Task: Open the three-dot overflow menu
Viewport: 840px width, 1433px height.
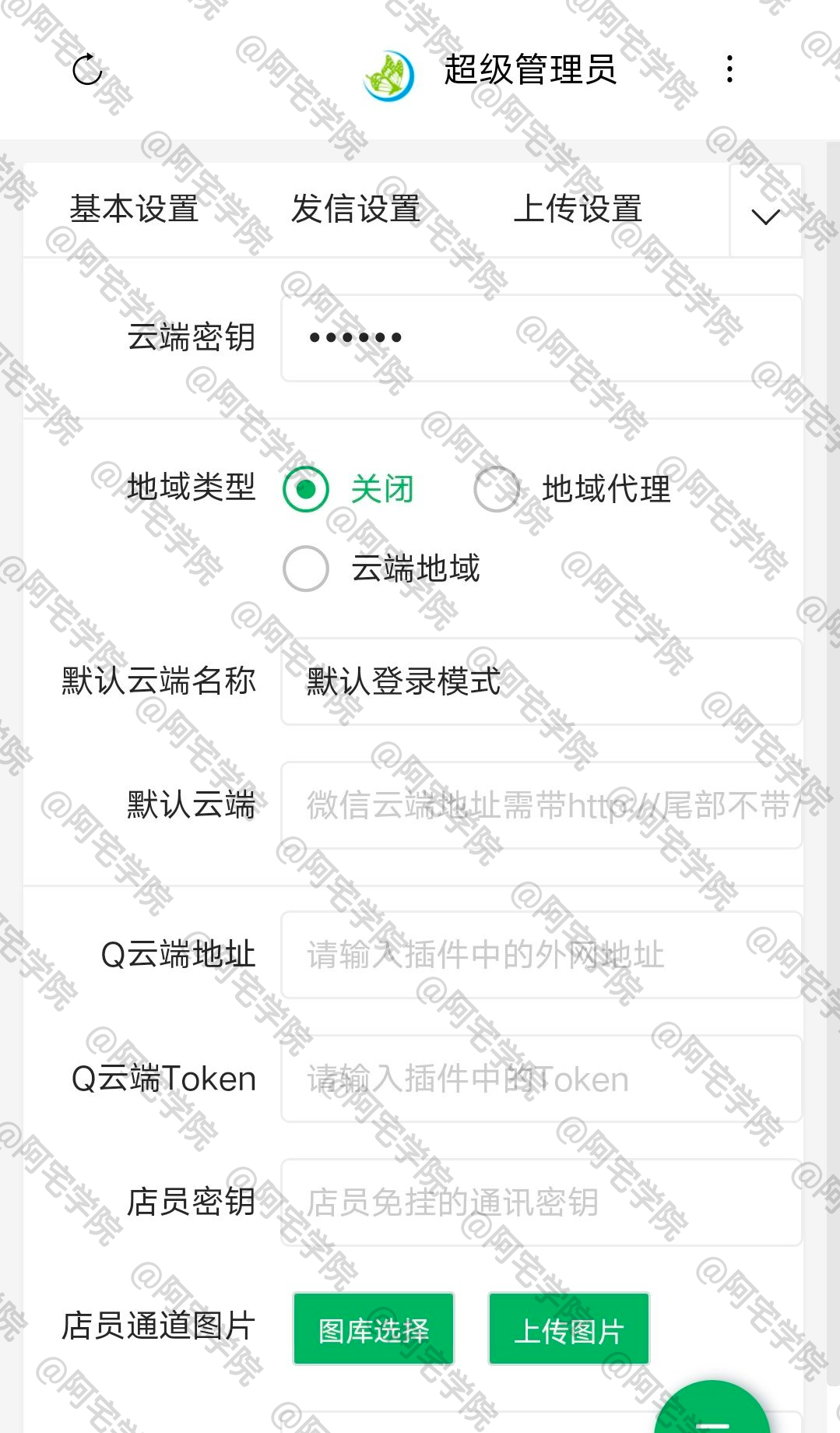Action: tap(729, 69)
